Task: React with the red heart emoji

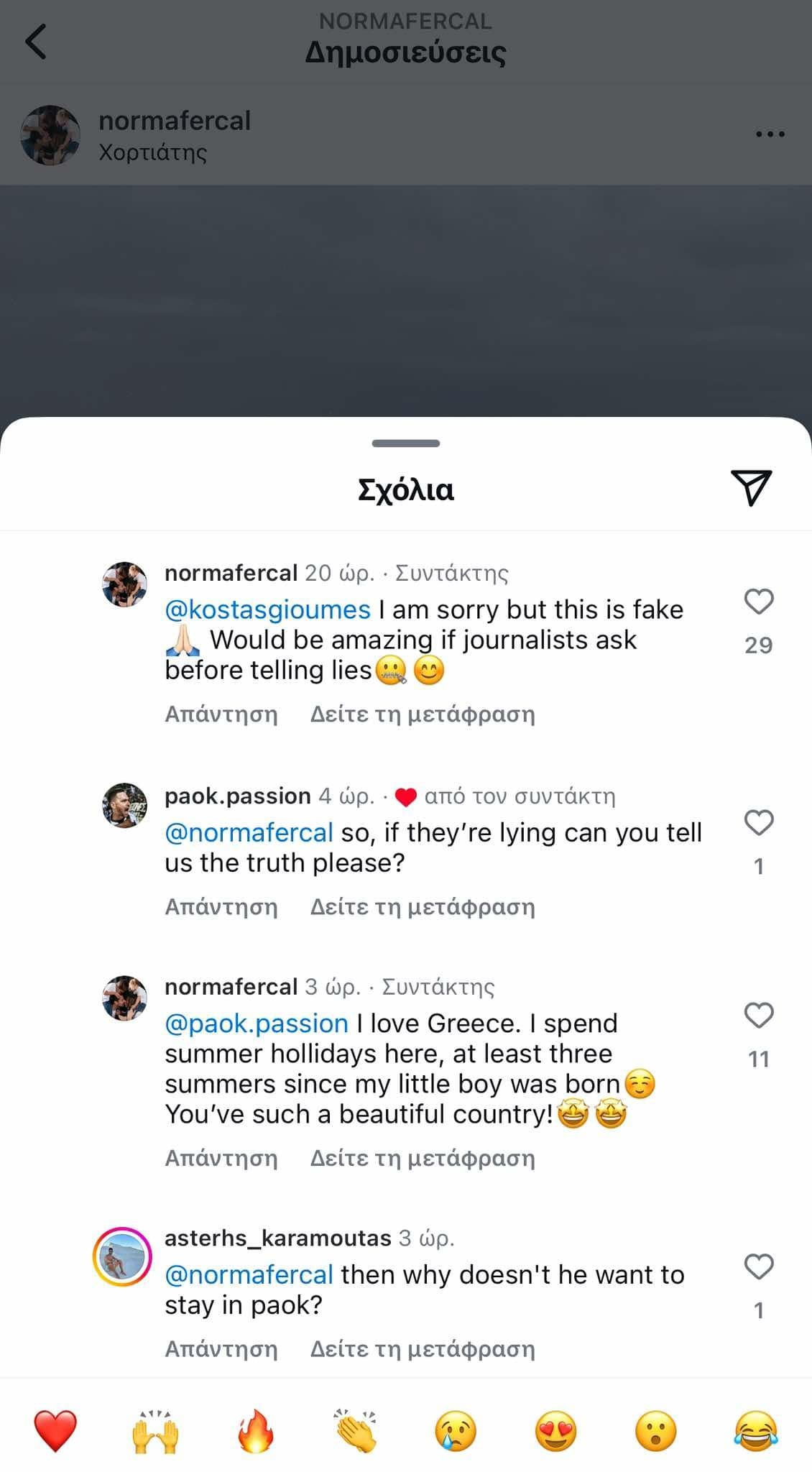Action: pyautogui.click(x=55, y=1430)
